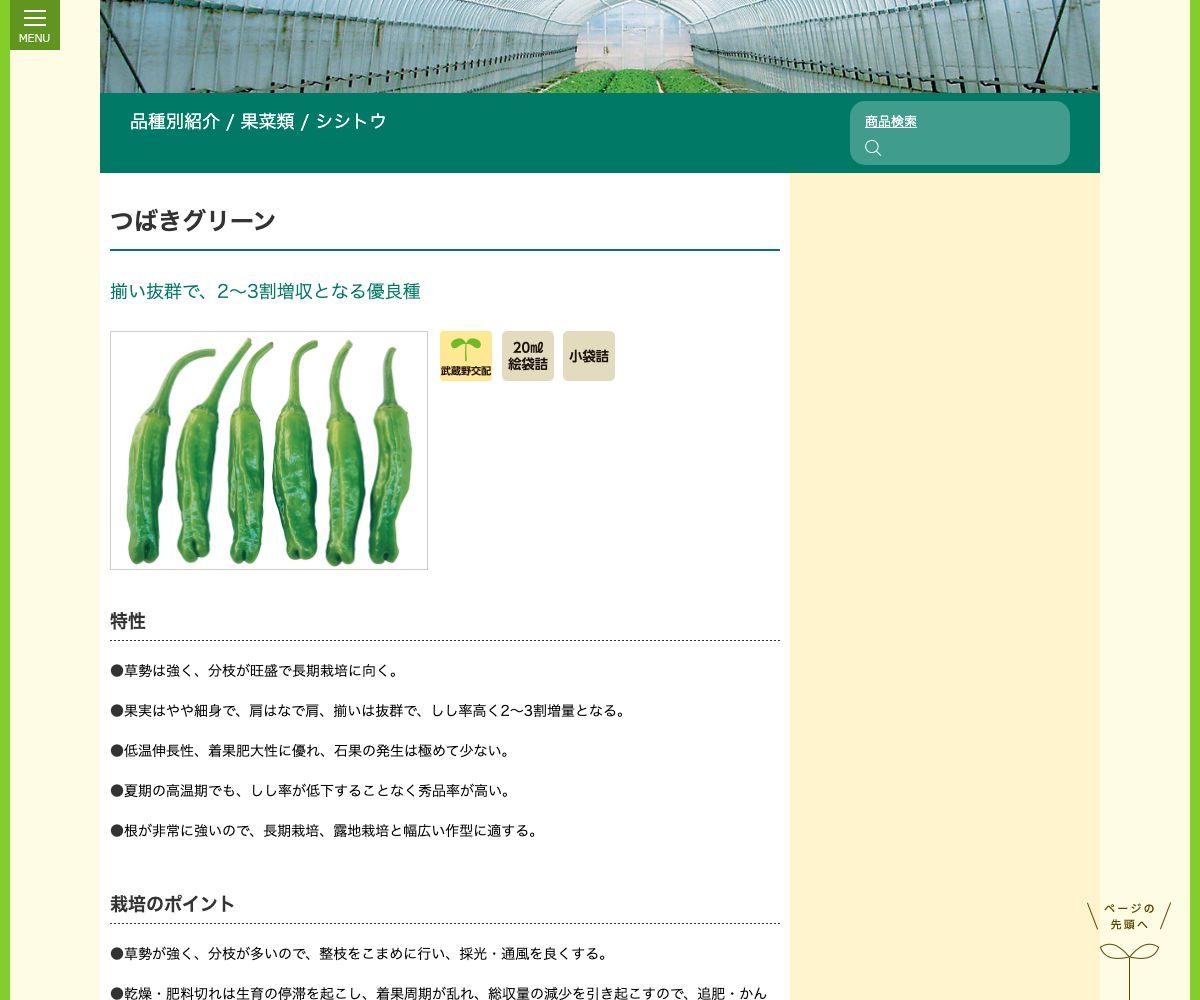Open the シシトウ breadcrumb link

point(351,121)
